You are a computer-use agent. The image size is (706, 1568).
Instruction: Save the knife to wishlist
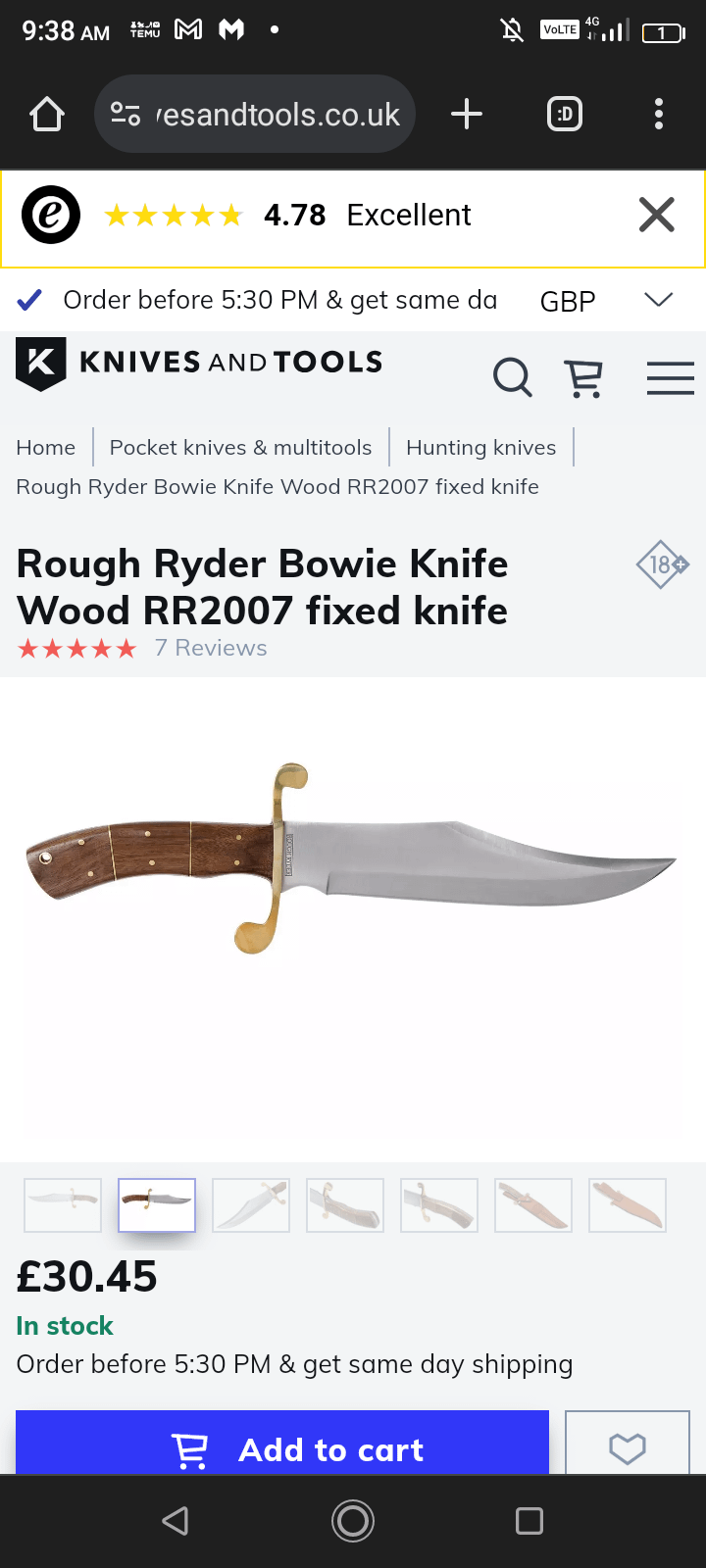[x=628, y=1445]
